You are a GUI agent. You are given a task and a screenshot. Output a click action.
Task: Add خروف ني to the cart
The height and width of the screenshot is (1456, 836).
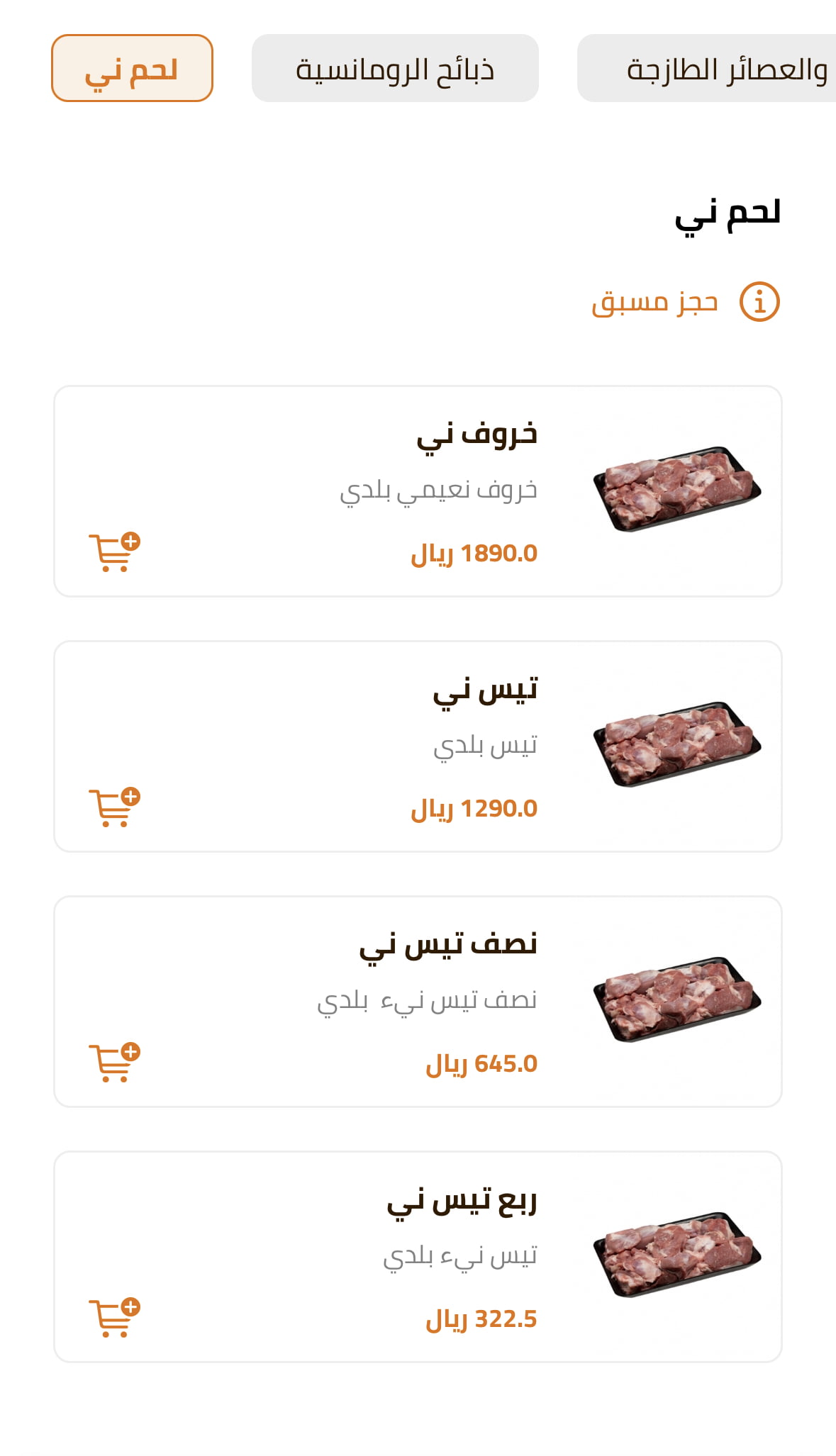113,552
